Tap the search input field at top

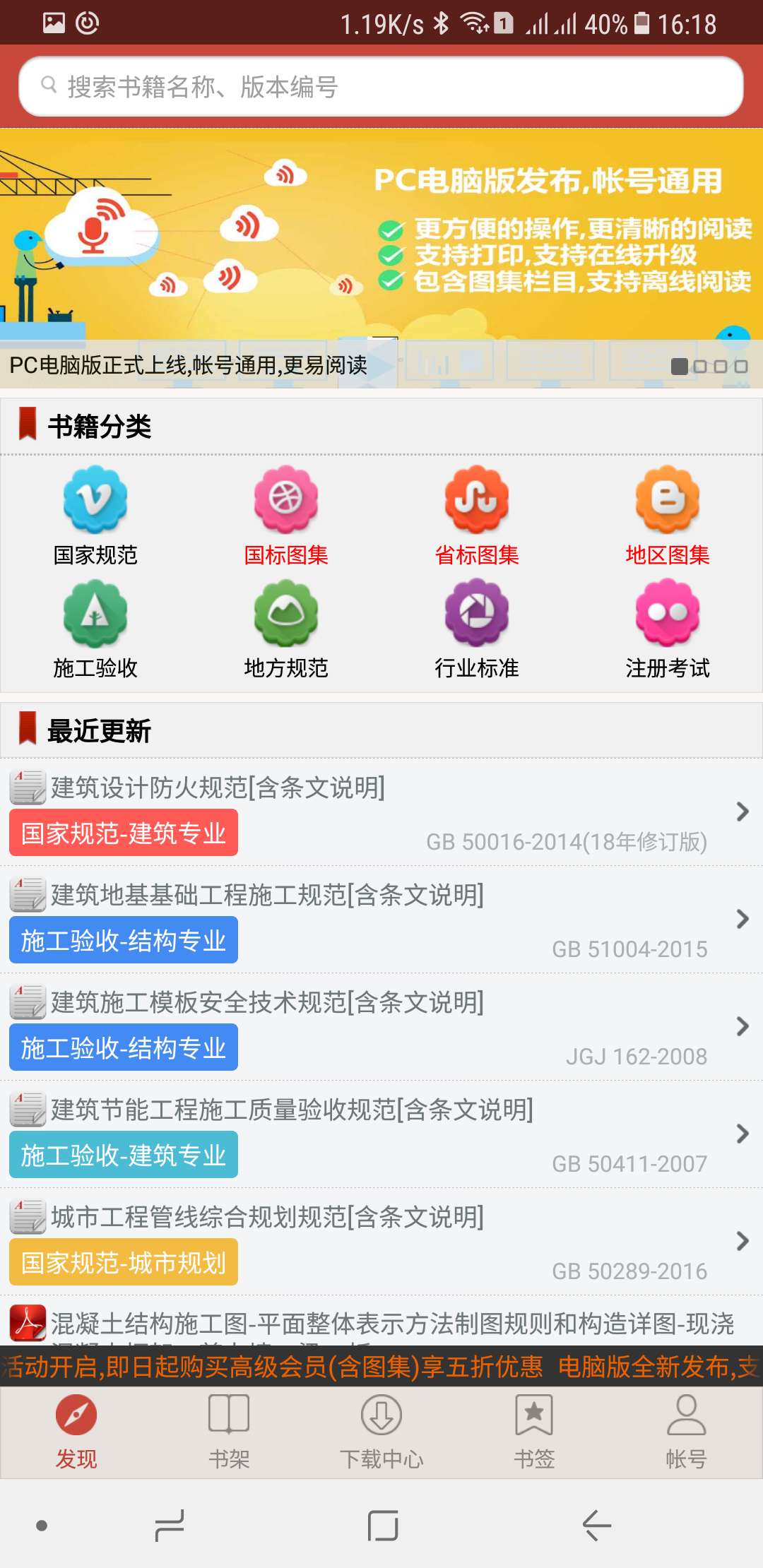click(381, 86)
